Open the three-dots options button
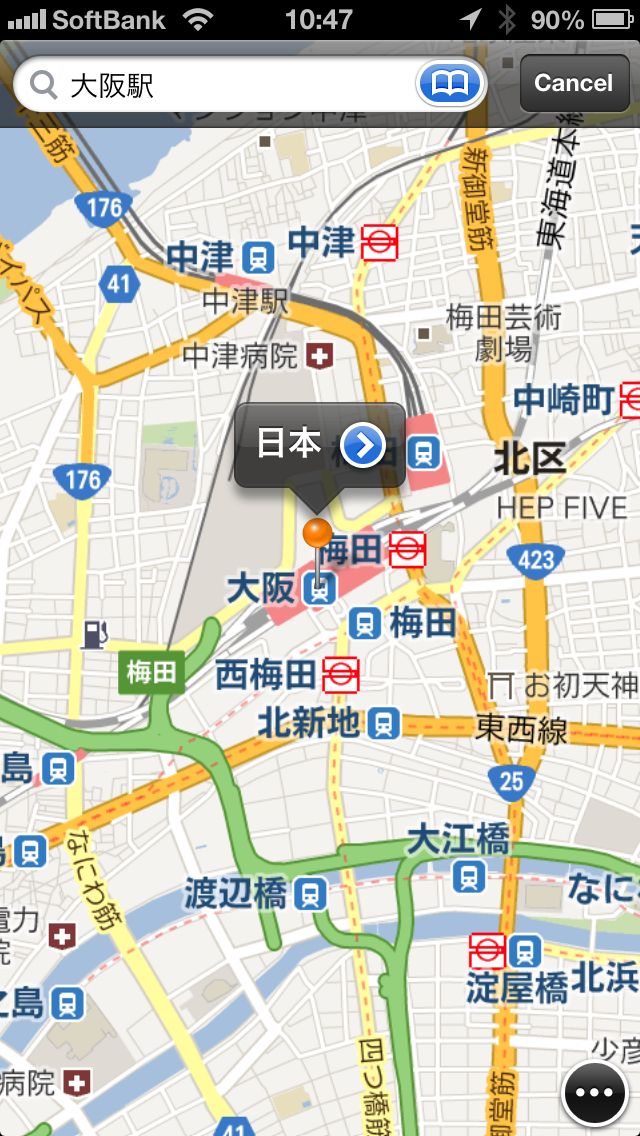 point(596,1093)
